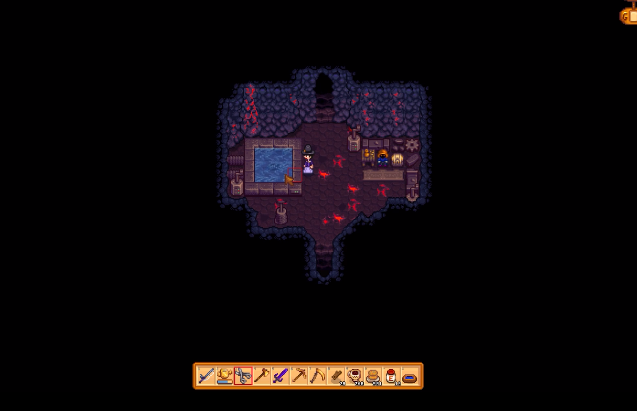Pick the wood stack in the toolbar
This screenshot has height=411, width=637.
click(x=336, y=376)
